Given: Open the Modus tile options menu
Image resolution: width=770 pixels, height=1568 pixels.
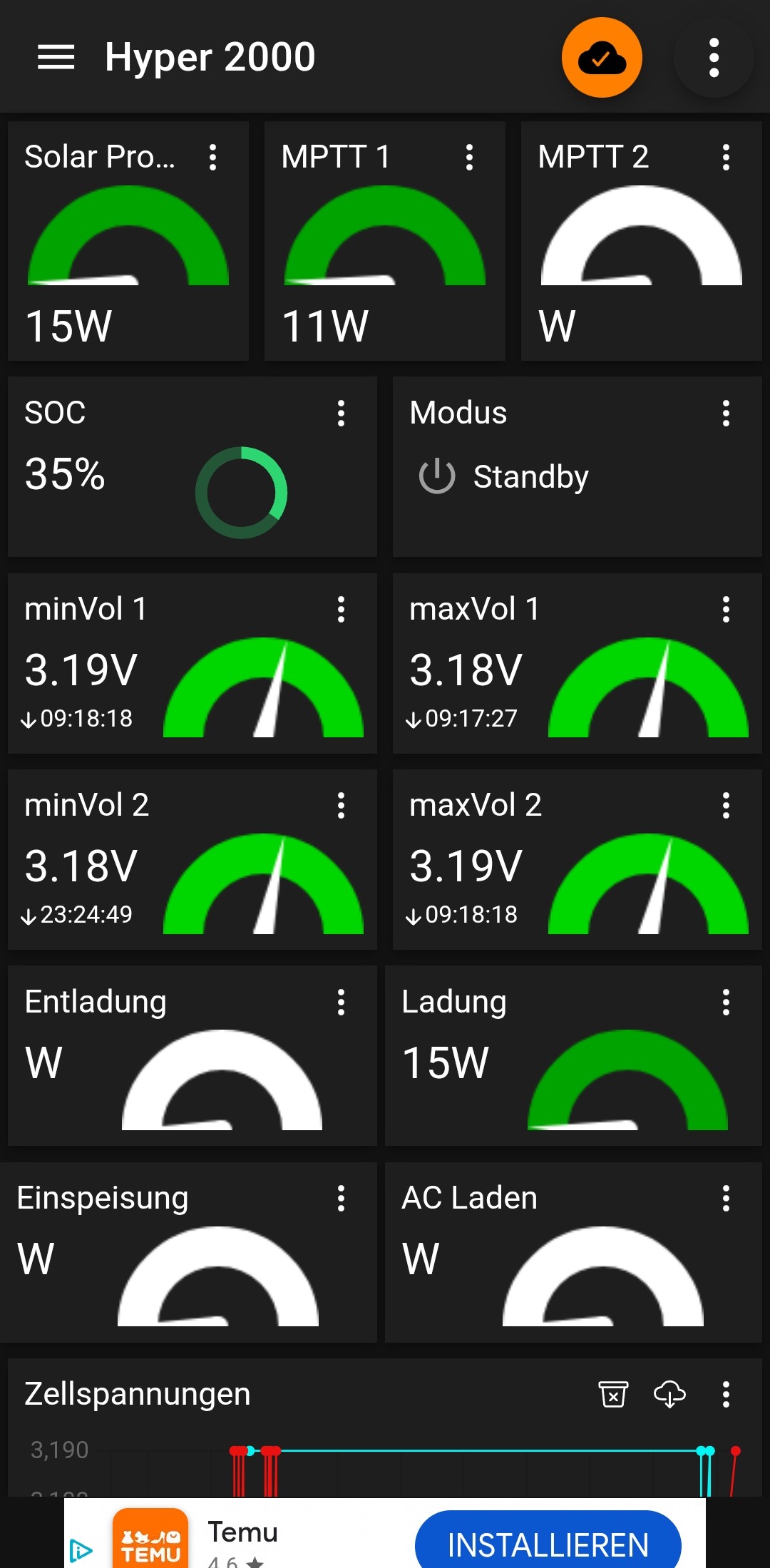Looking at the screenshot, I should (726, 413).
